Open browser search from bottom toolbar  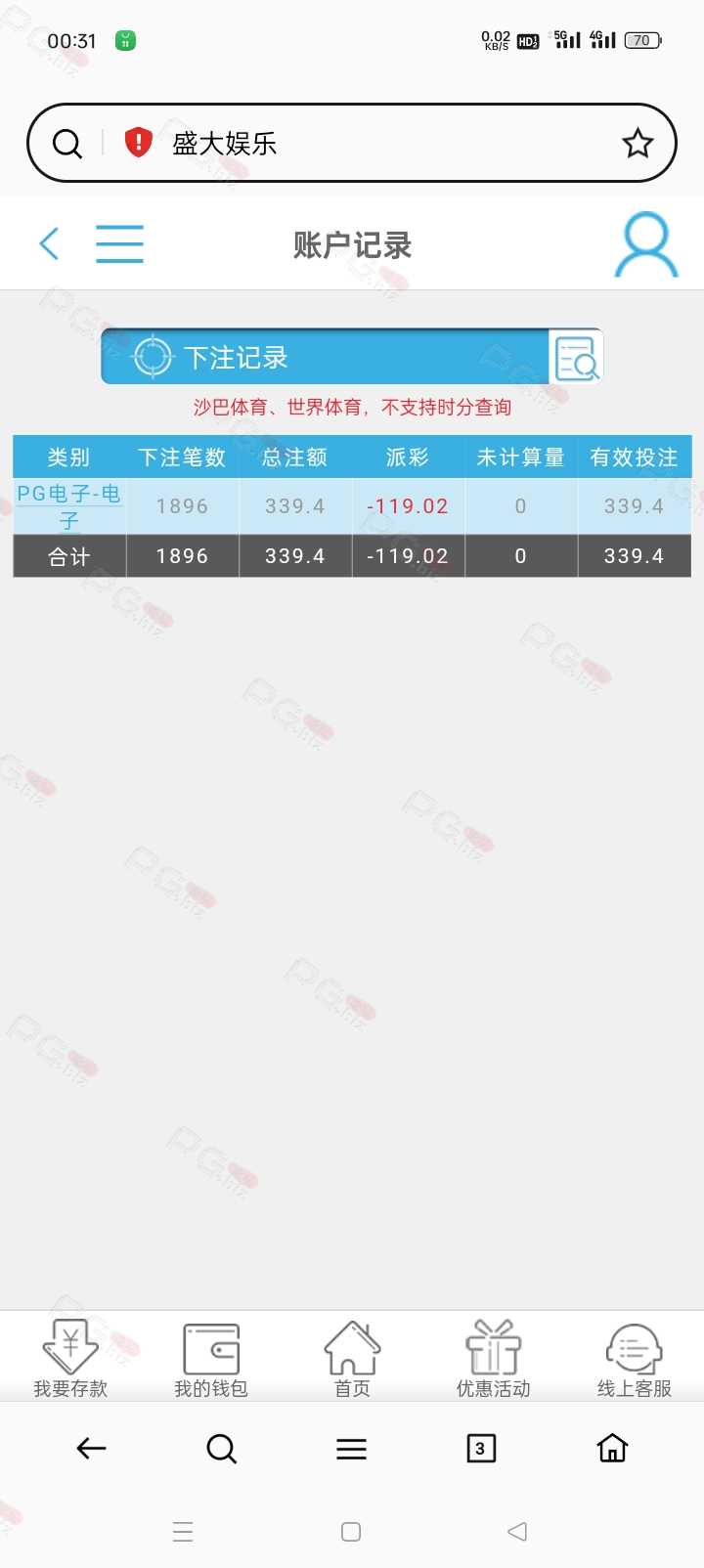[x=222, y=1448]
